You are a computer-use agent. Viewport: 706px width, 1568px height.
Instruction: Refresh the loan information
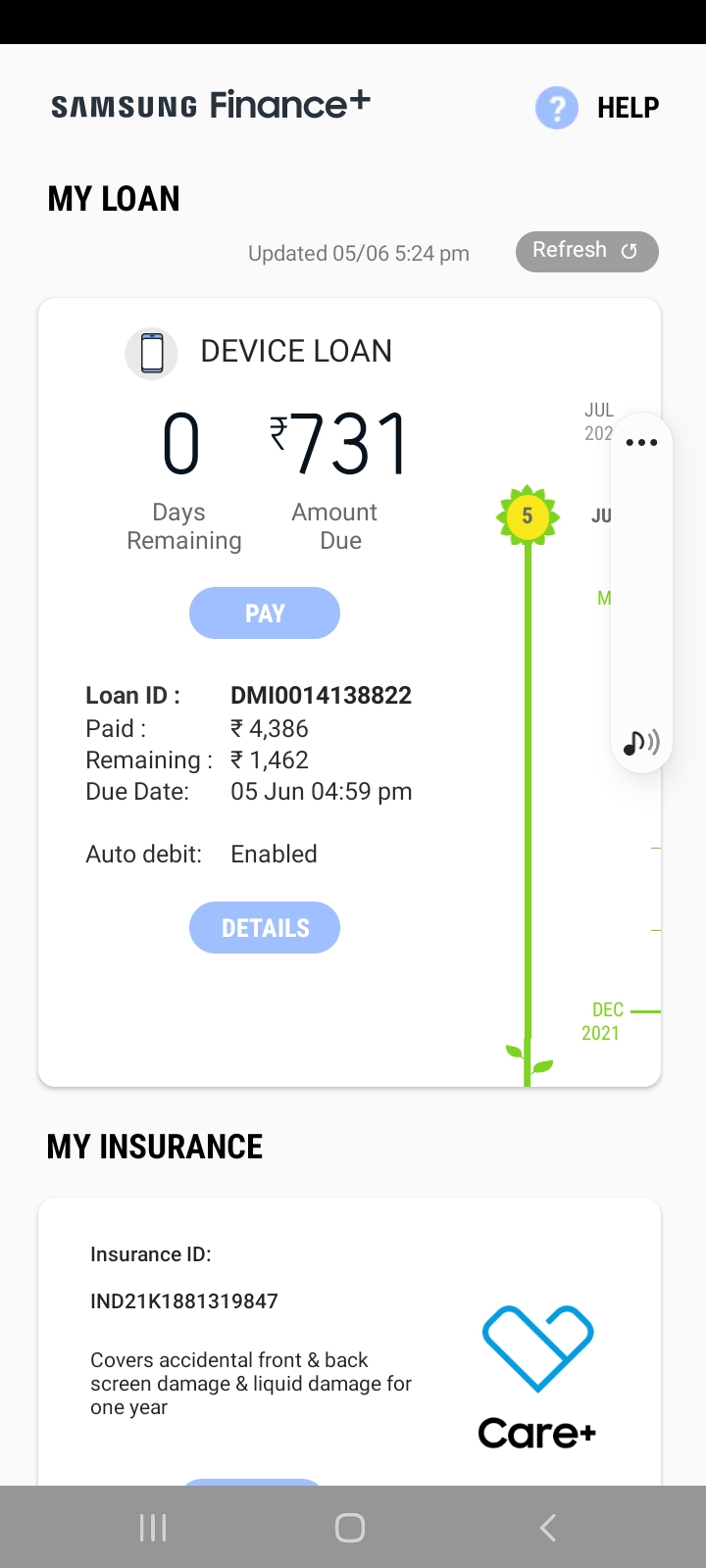tap(586, 251)
